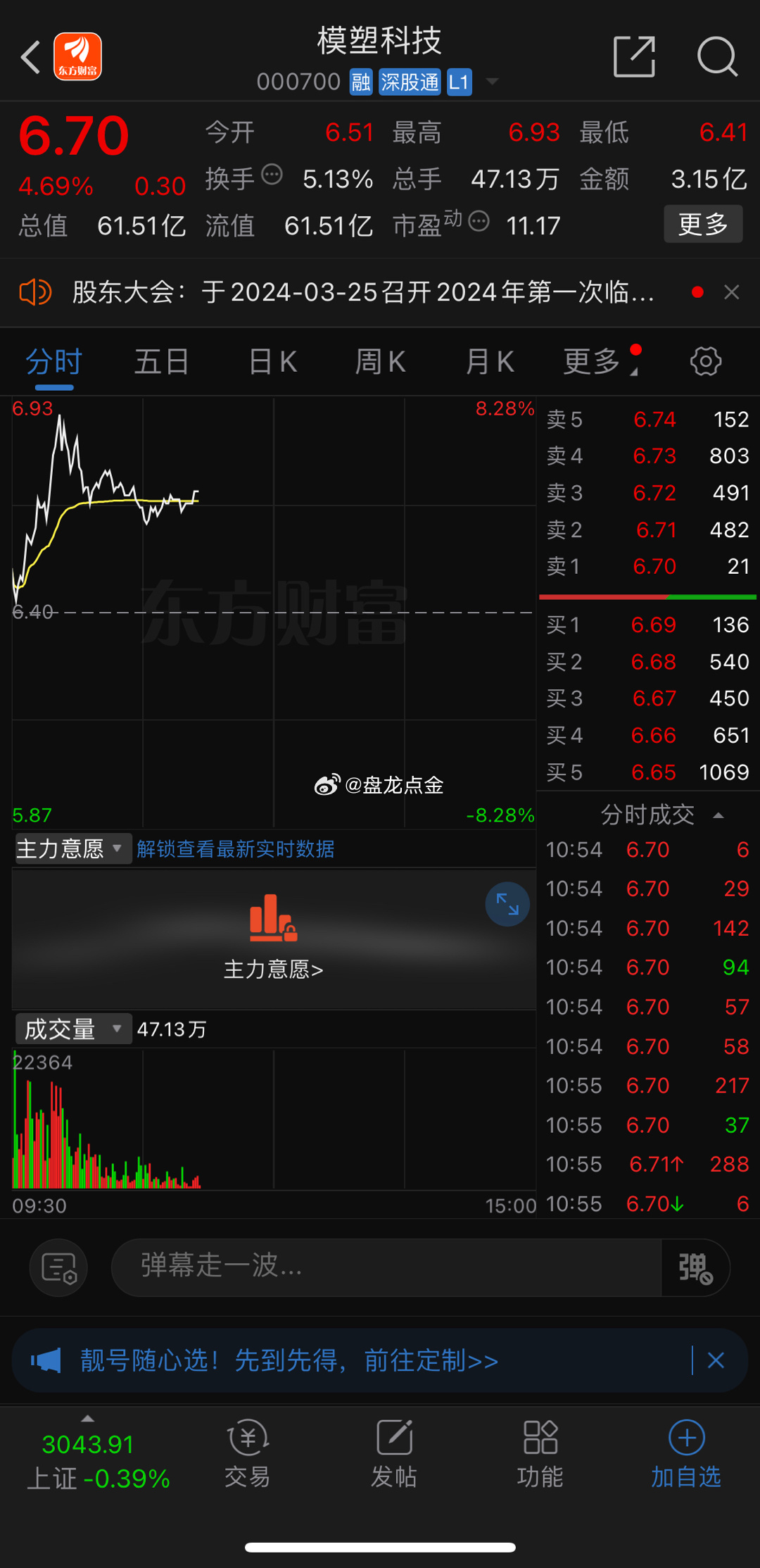Open the search magnifier
760x1568 pixels.
tap(716, 56)
